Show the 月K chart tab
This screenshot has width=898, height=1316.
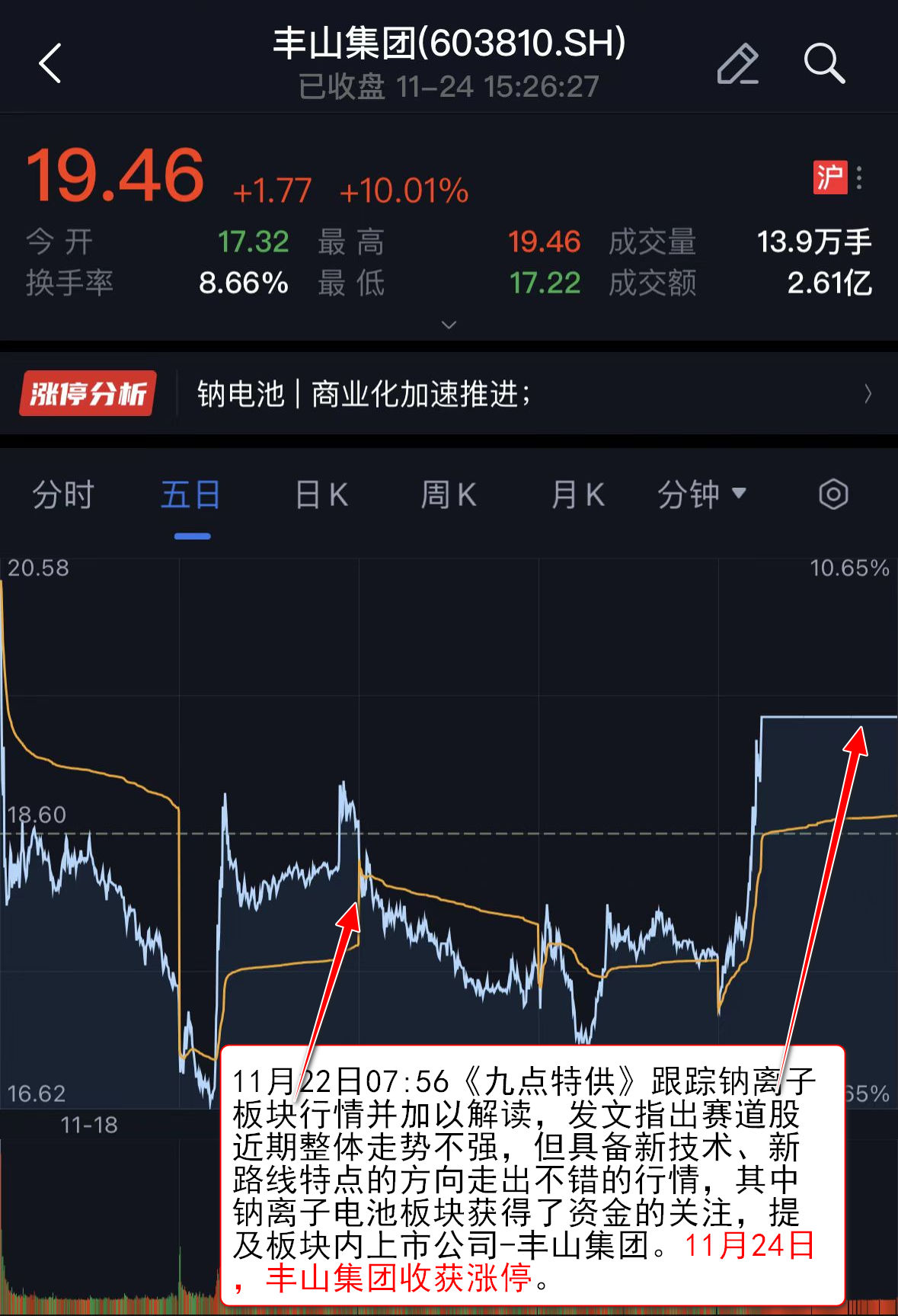pyautogui.click(x=578, y=495)
